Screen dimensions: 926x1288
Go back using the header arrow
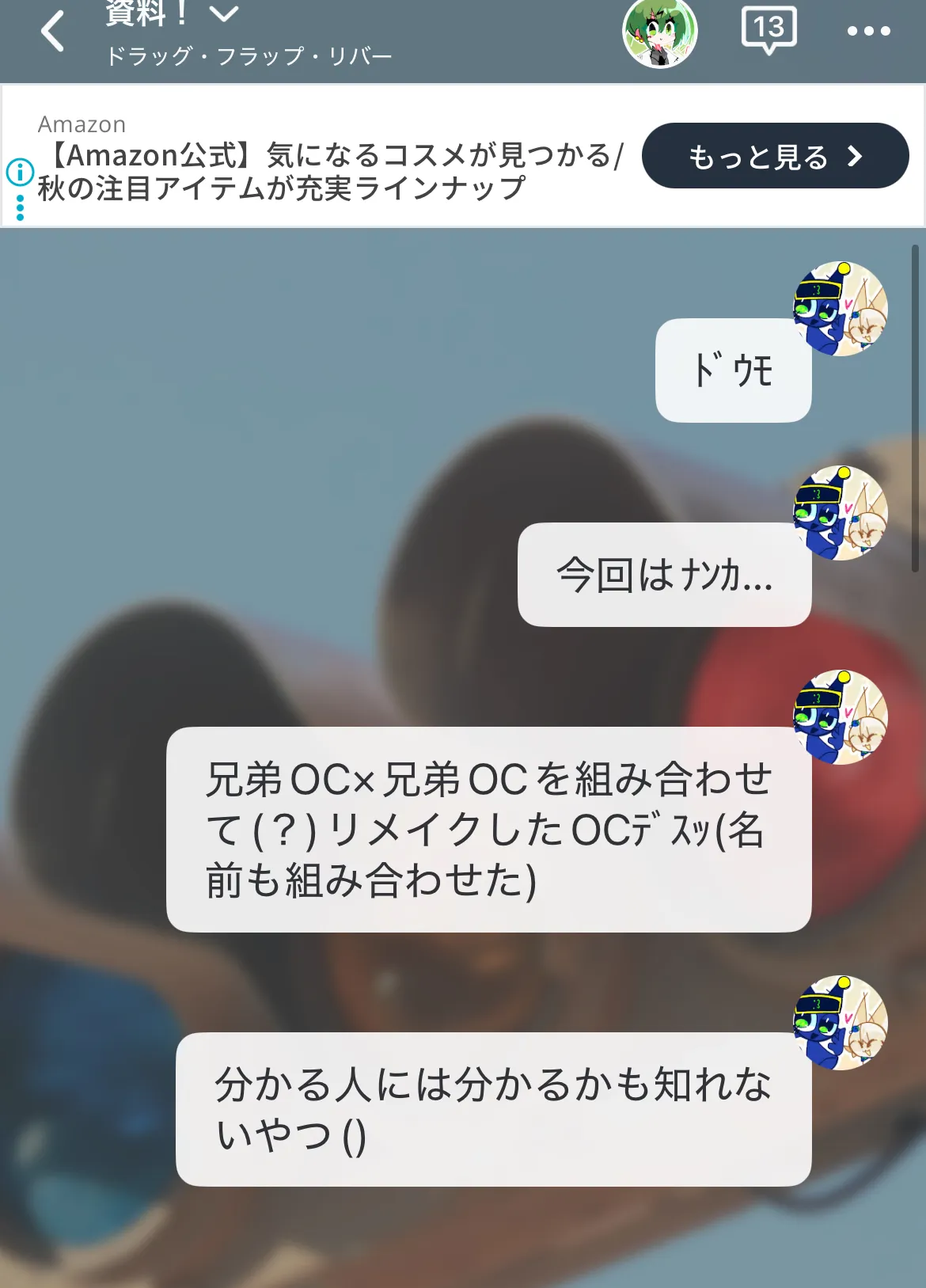52,32
